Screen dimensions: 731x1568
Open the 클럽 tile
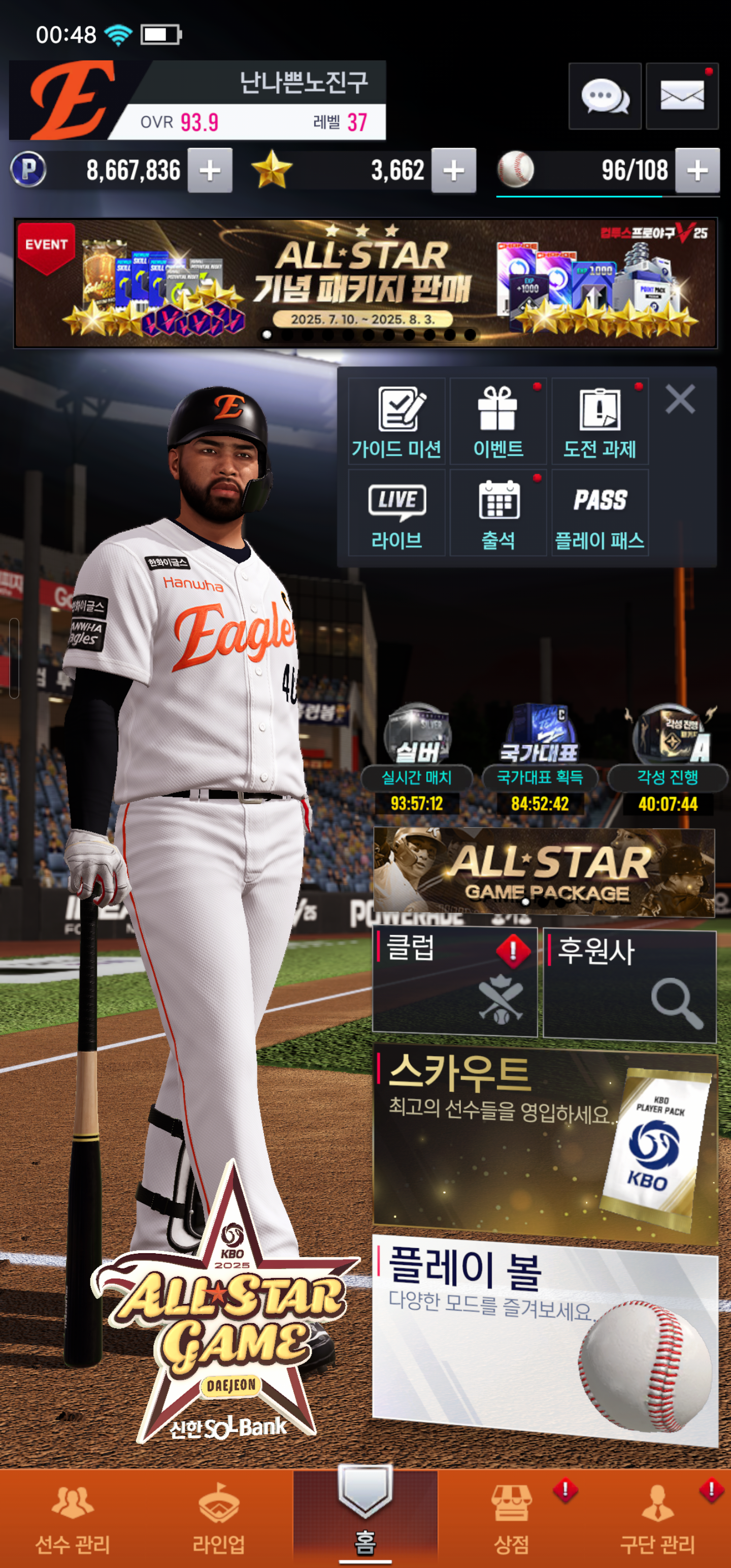pos(455,981)
